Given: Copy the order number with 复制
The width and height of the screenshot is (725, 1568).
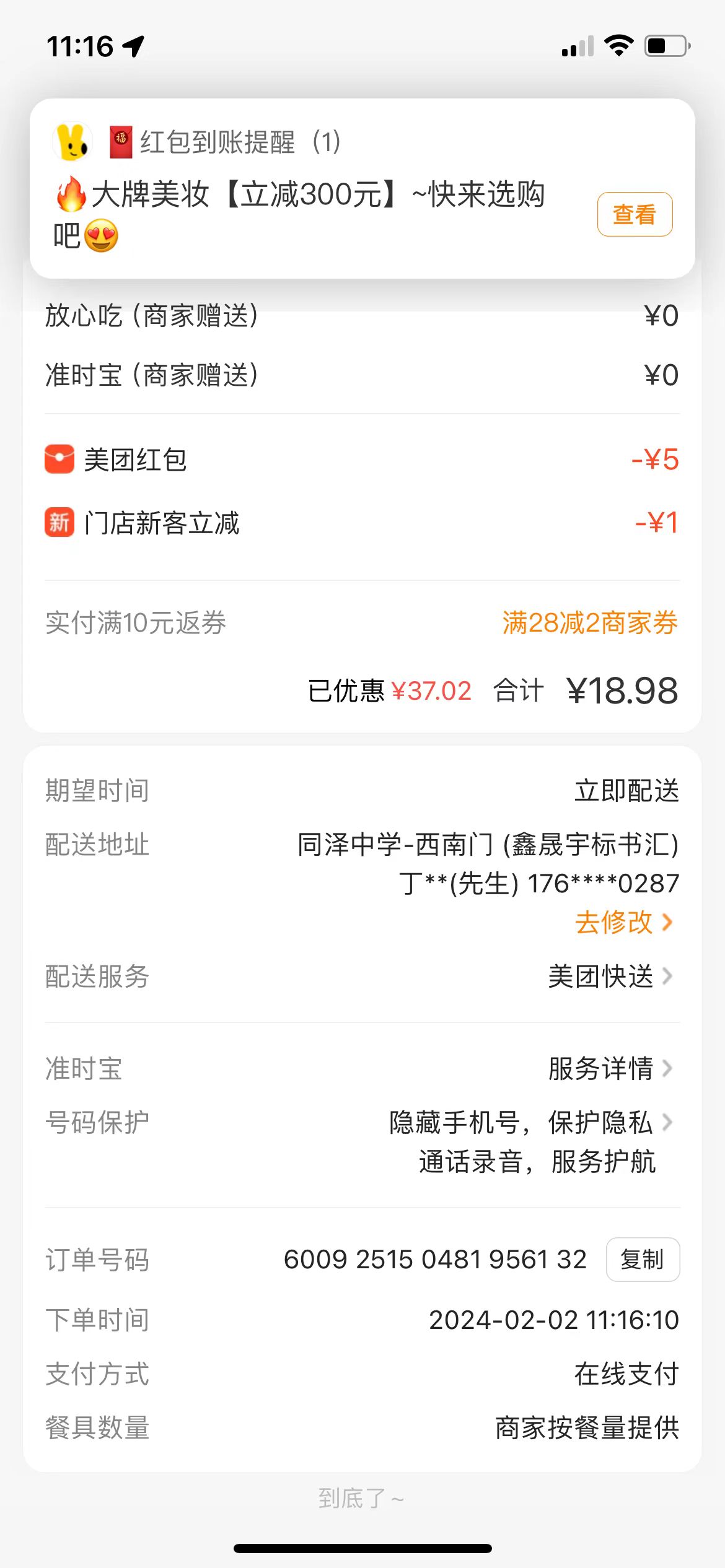Looking at the screenshot, I should [x=643, y=1260].
